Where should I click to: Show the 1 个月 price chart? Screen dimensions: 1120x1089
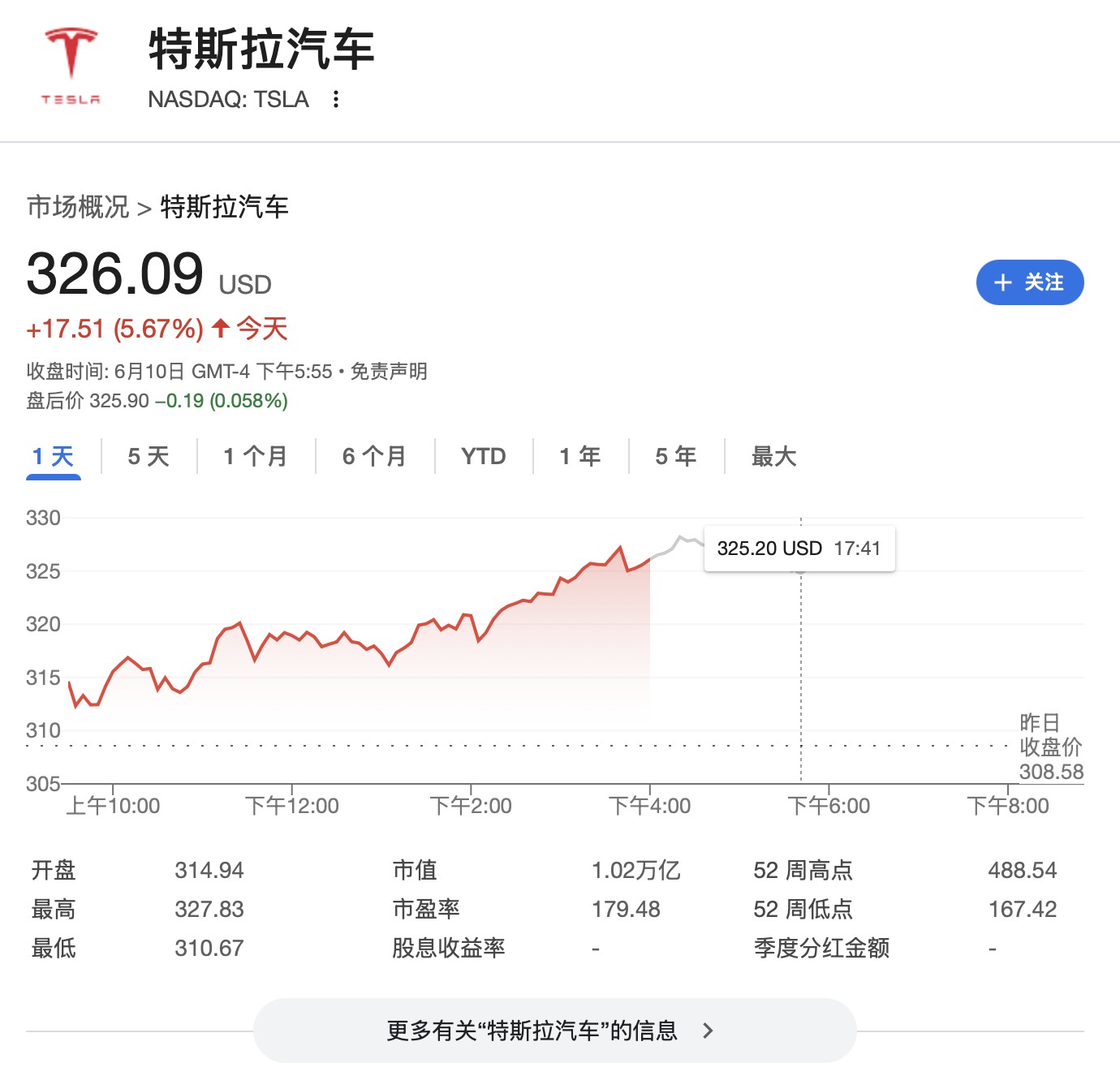tap(256, 456)
